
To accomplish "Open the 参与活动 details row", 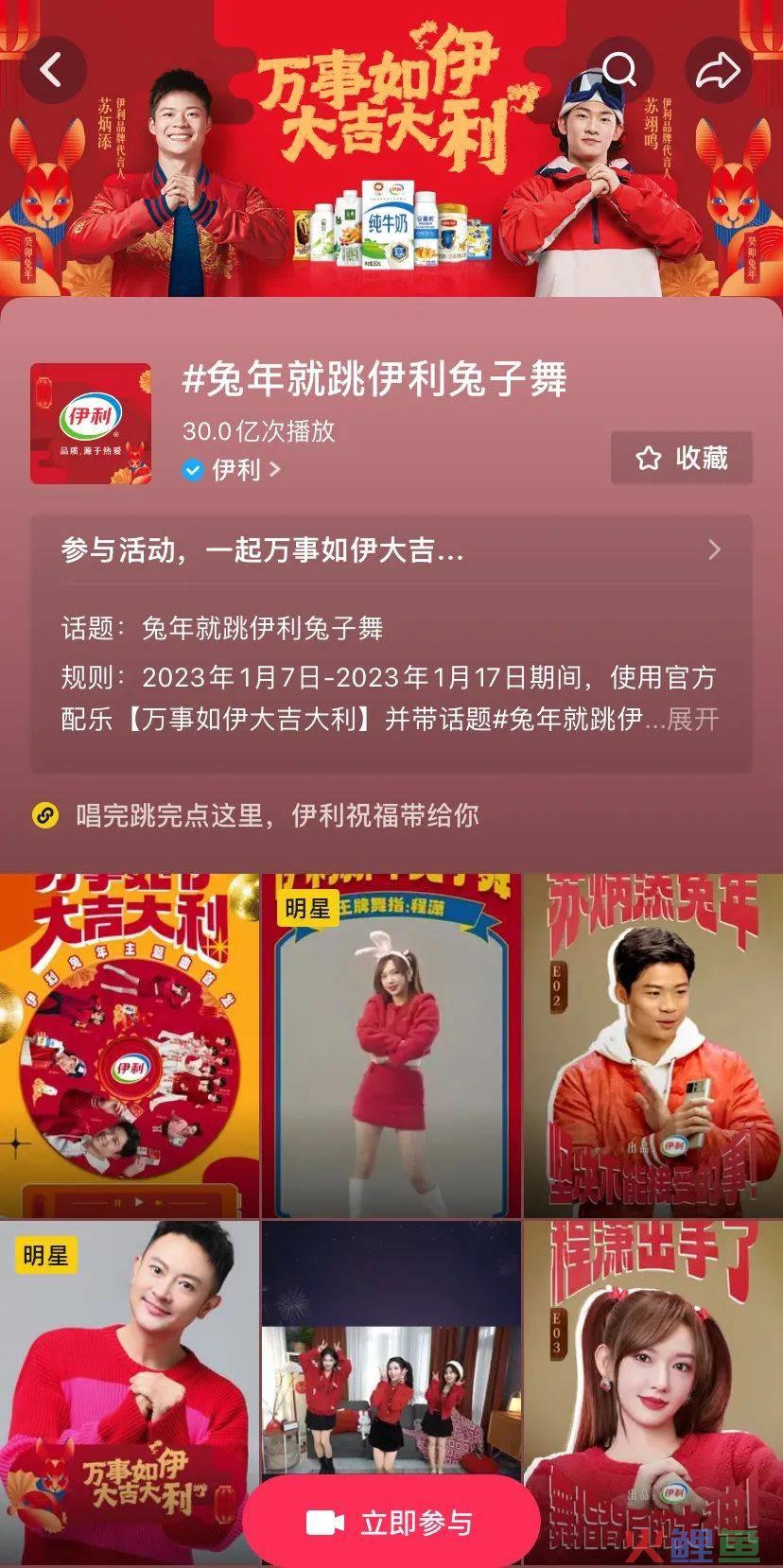I will pyautogui.click(x=391, y=549).
